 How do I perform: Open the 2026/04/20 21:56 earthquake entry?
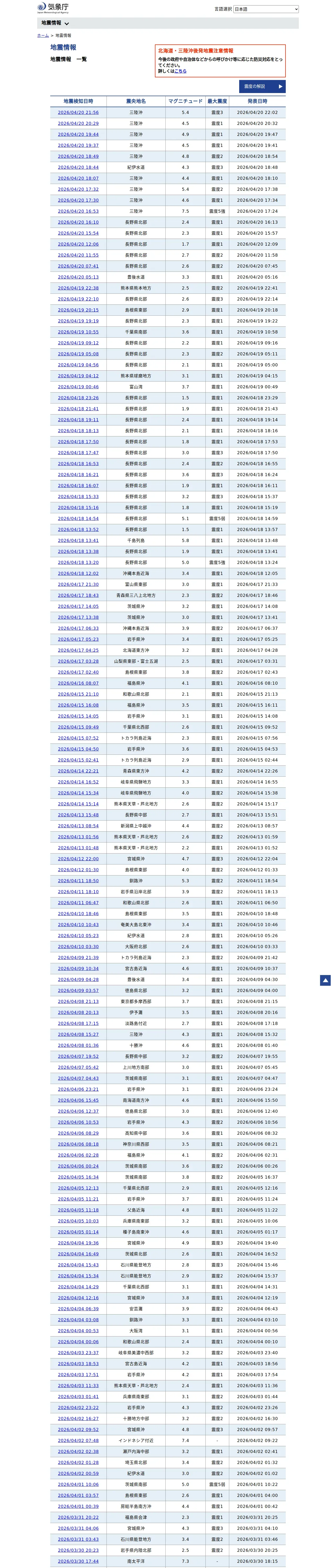pyautogui.click(x=78, y=113)
